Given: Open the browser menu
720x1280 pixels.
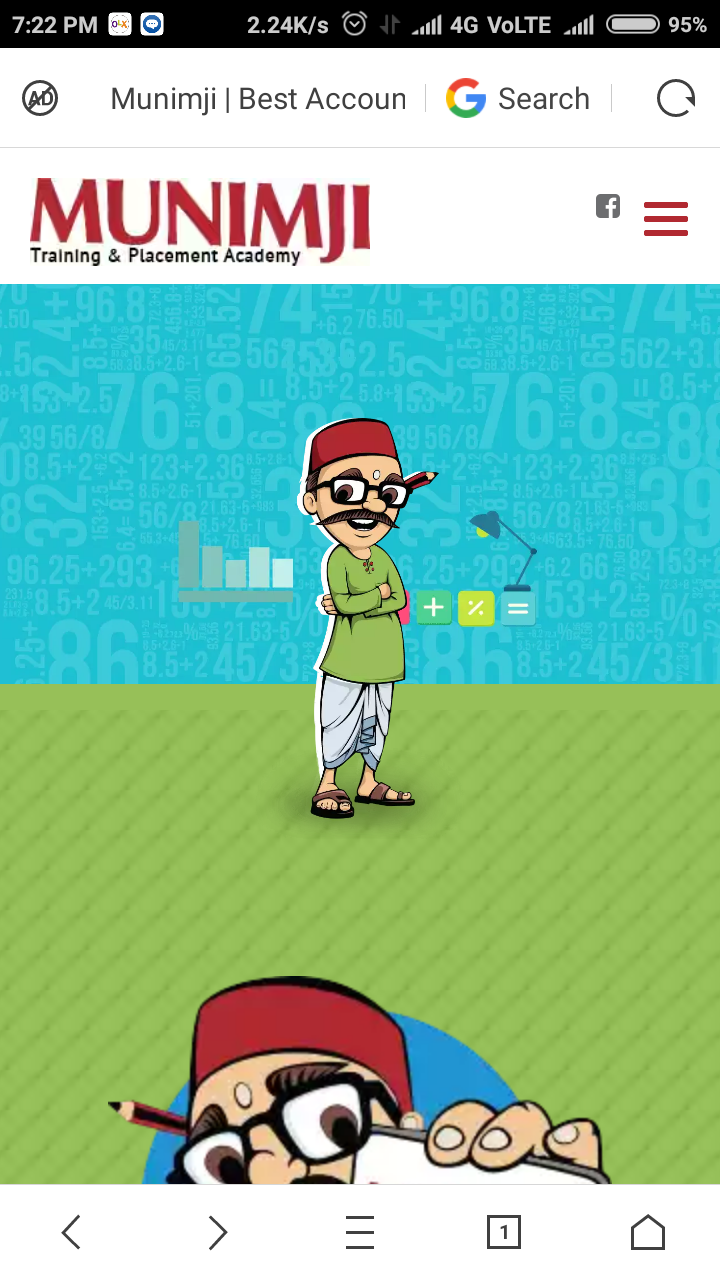Looking at the screenshot, I should pos(360,1232).
